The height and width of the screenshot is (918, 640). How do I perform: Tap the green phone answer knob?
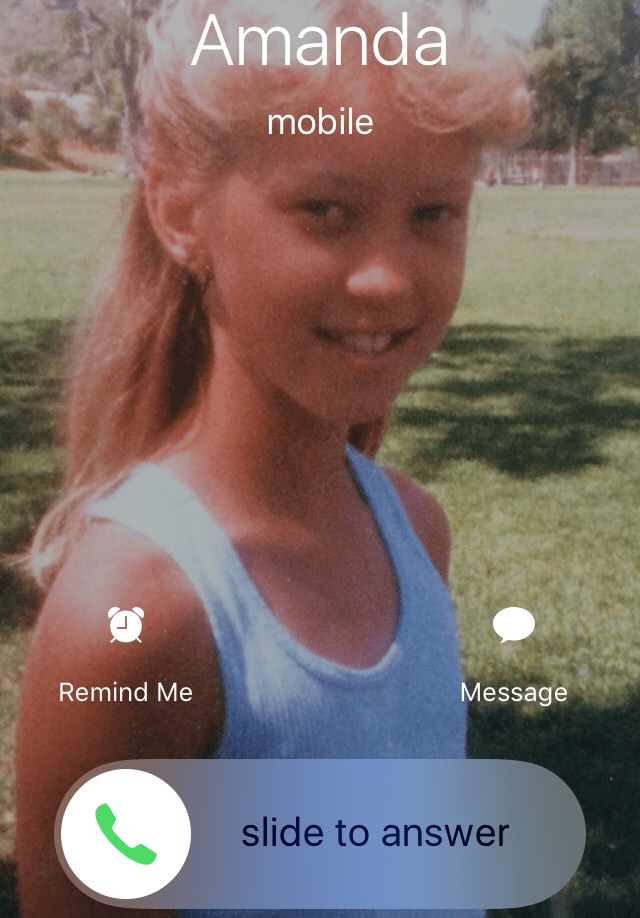[126, 834]
